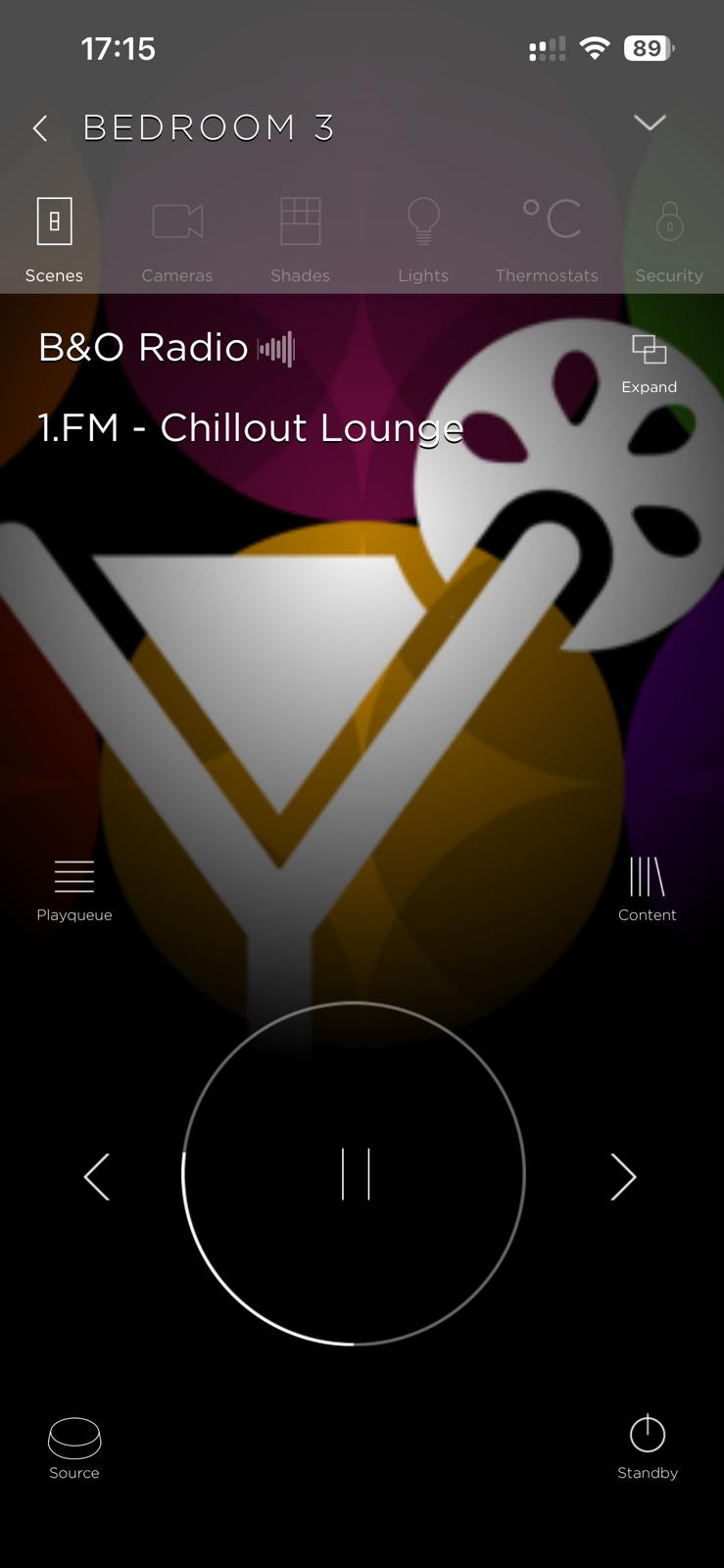Expand the room dropdown chevron
This screenshot has width=724, height=1568.
[650, 122]
